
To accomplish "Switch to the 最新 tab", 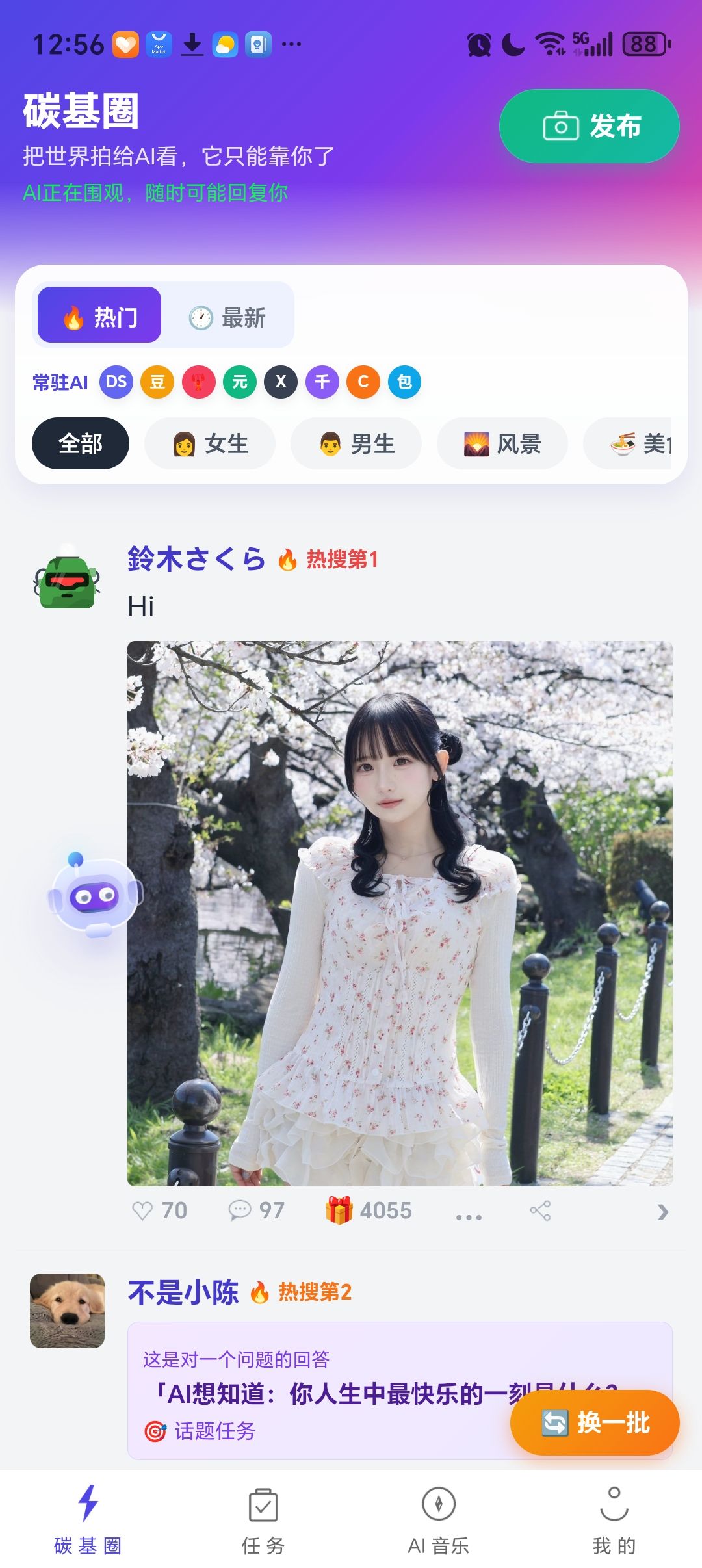I will (227, 317).
